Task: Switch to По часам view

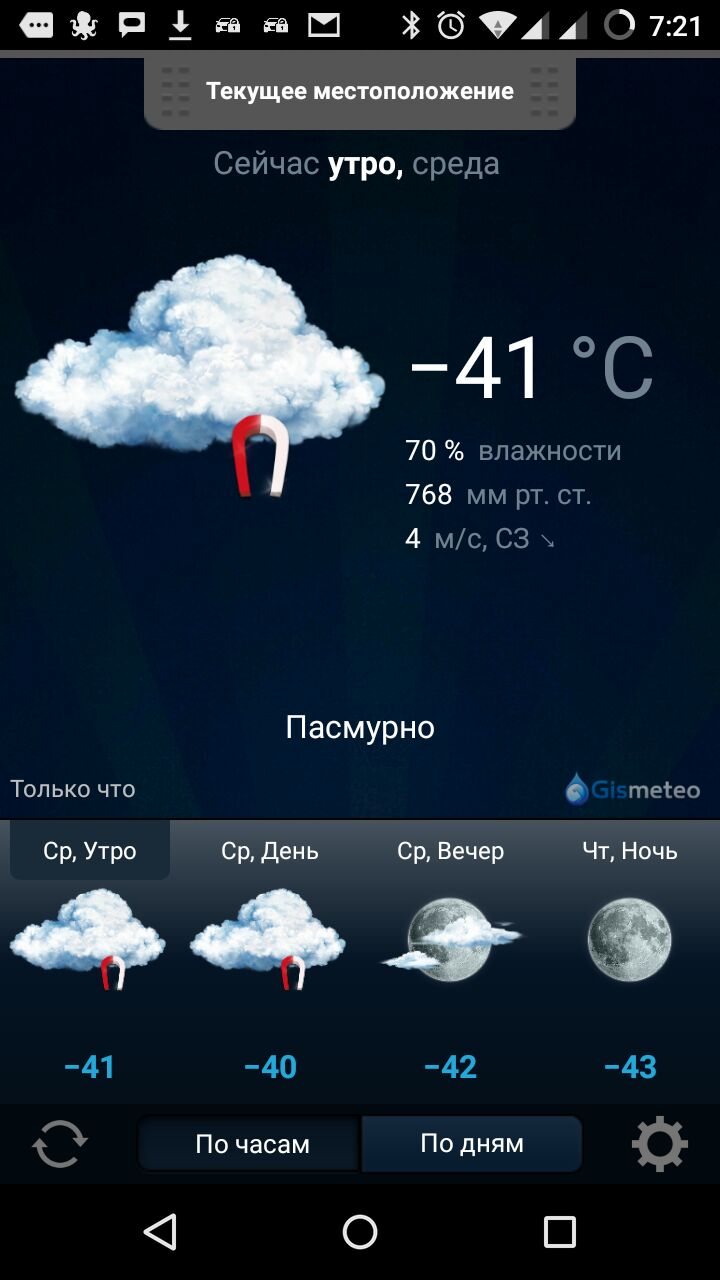Action: pyautogui.click(x=252, y=1144)
